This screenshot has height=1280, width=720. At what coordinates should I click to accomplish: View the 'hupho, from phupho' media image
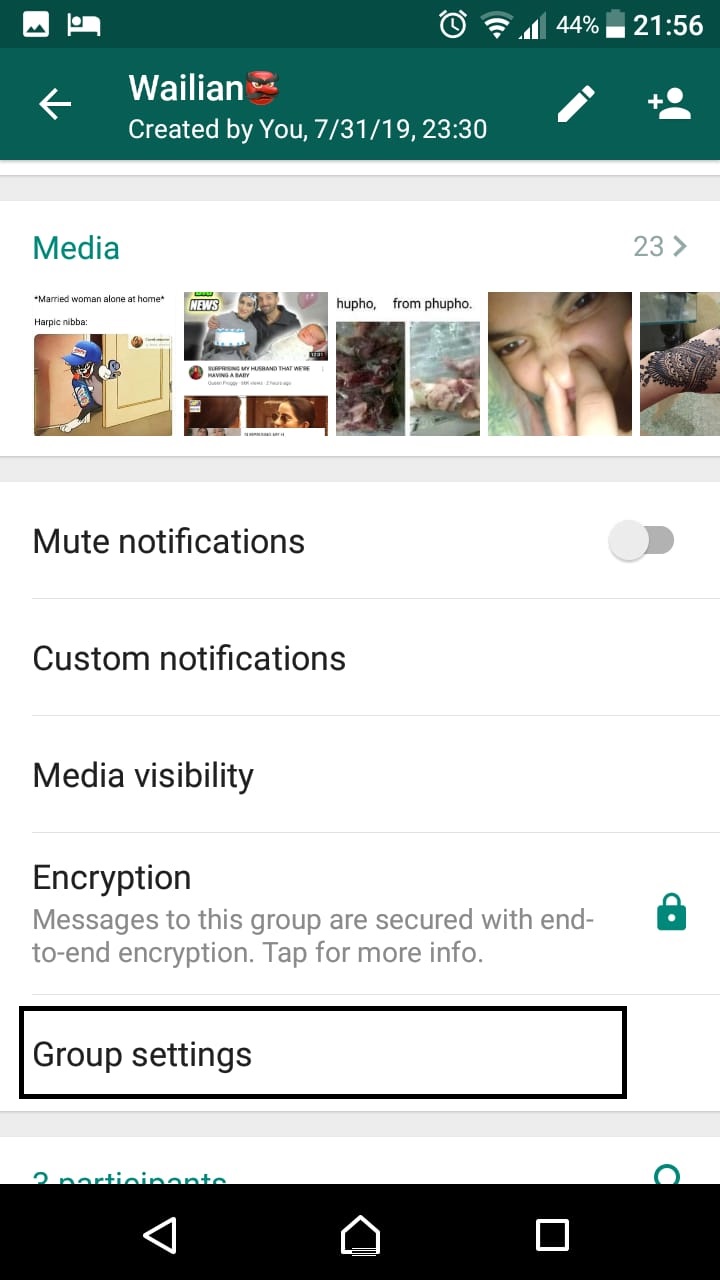(408, 364)
